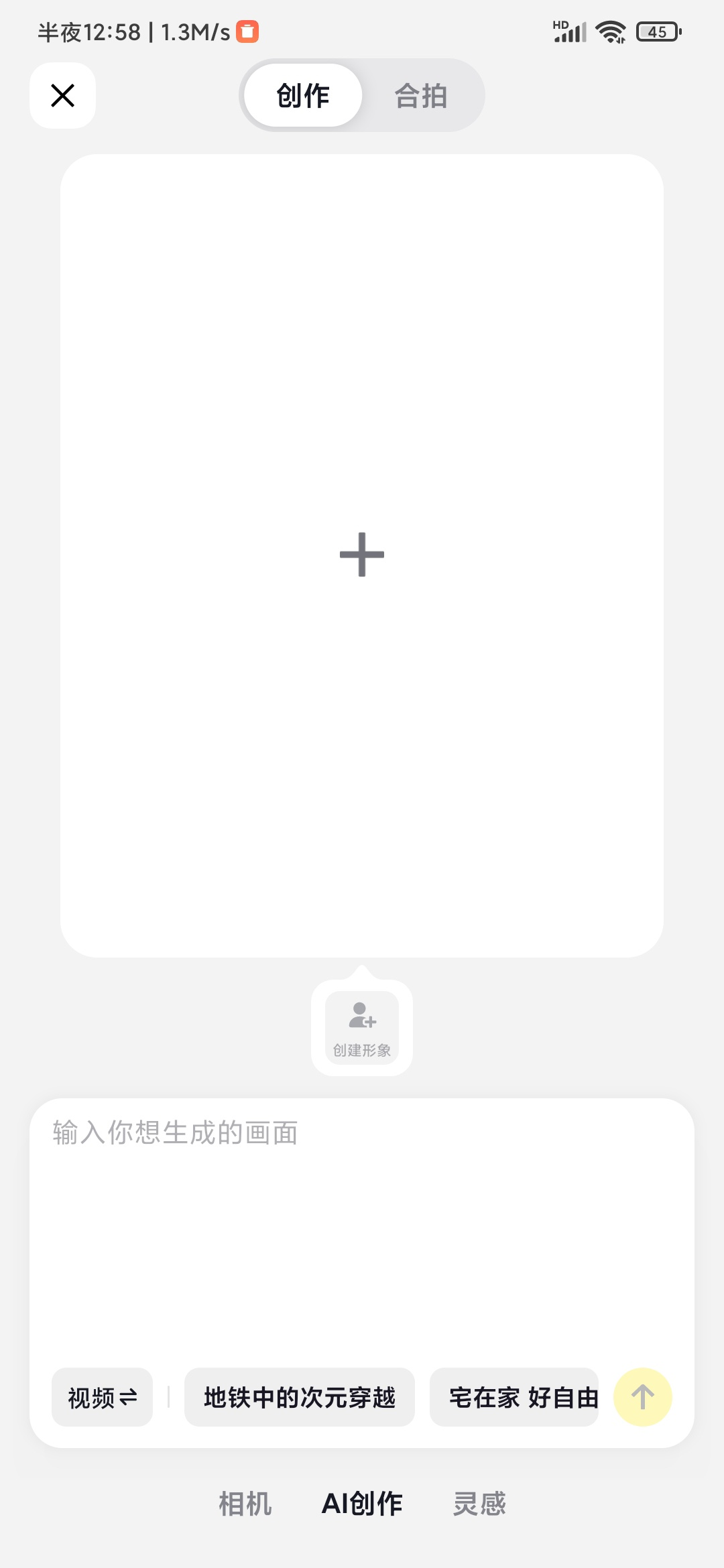
Task: Tap the suggestion 地铁中的次元穿越
Action: click(x=299, y=1398)
